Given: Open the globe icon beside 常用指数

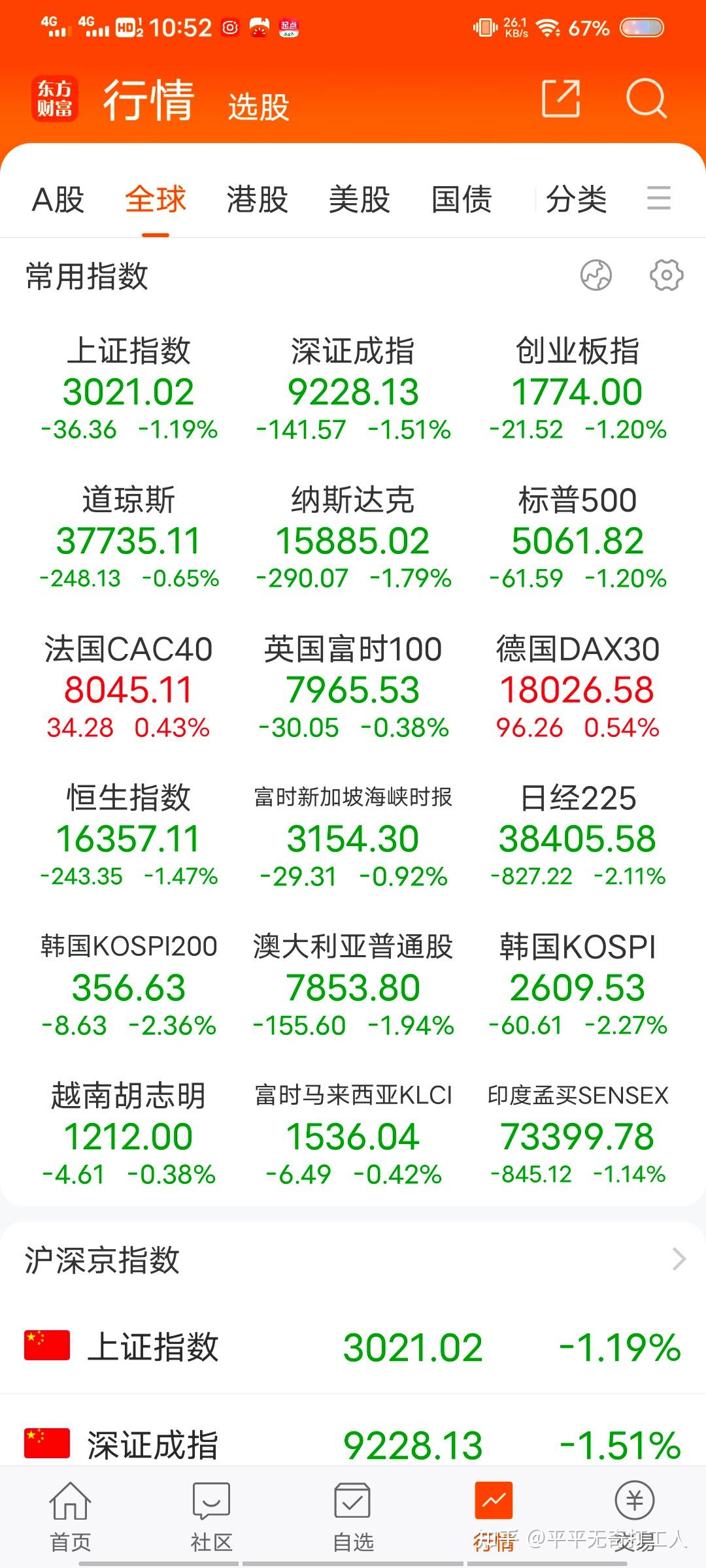Looking at the screenshot, I should [x=596, y=275].
